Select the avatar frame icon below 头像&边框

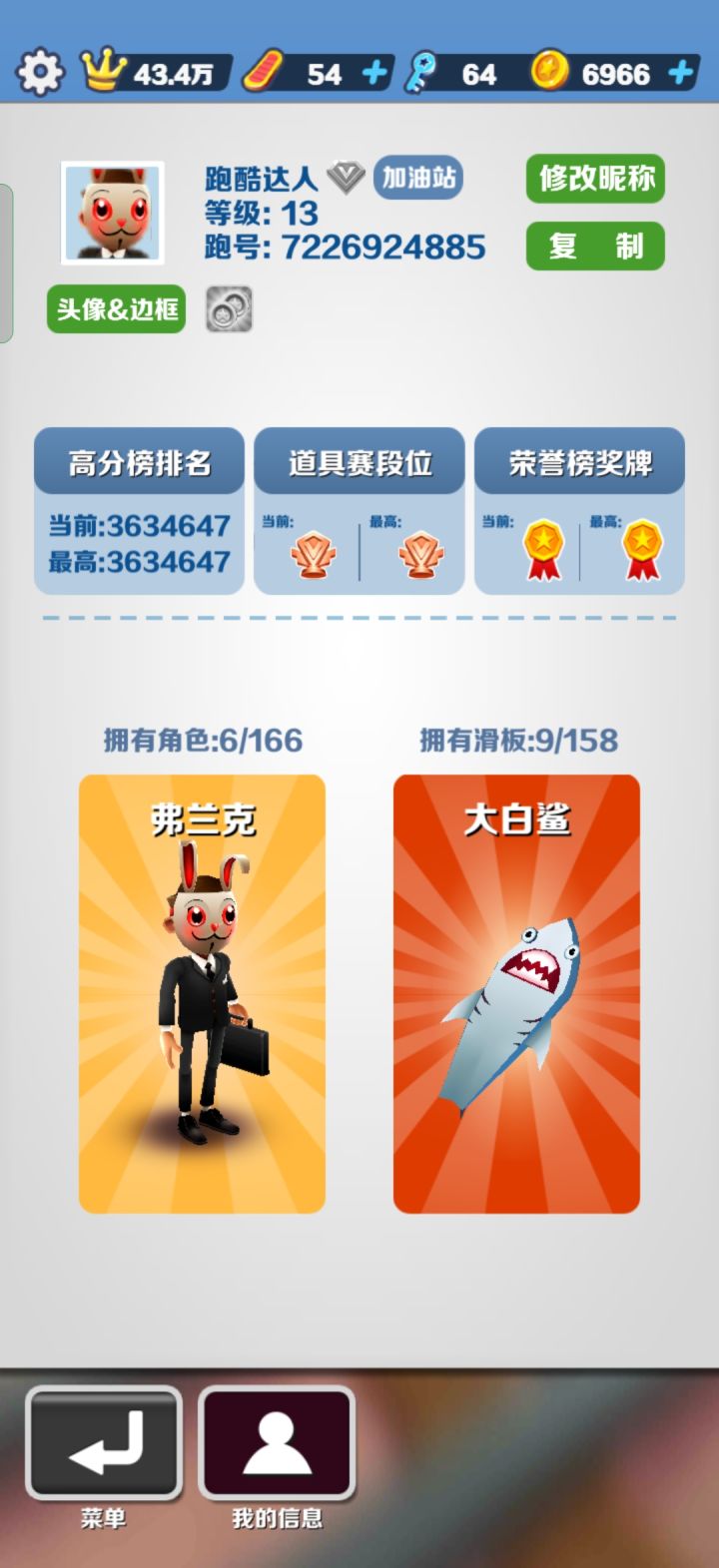coord(230,309)
